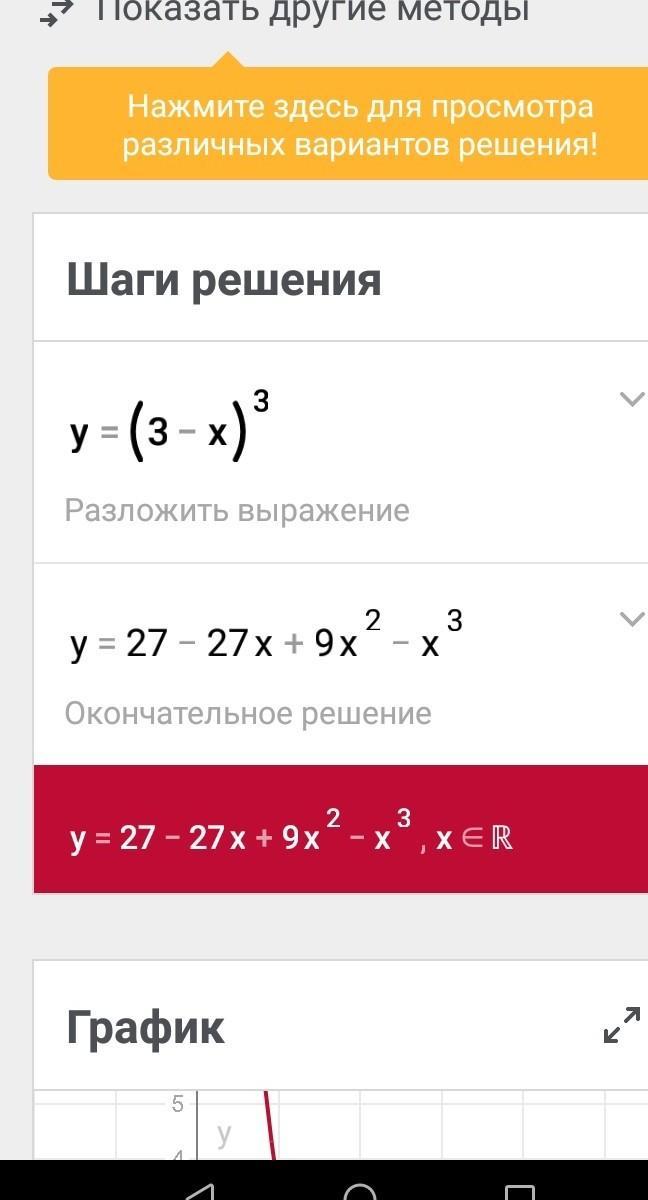Tap the system home button
This screenshot has width=648, height=1200.
[359, 1190]
